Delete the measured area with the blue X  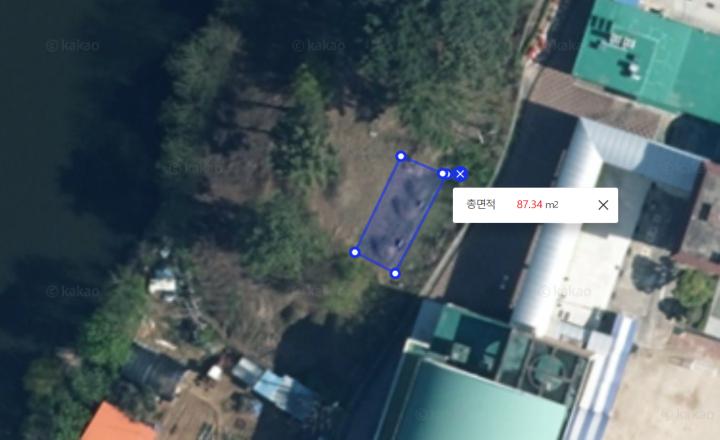point(460,174)
